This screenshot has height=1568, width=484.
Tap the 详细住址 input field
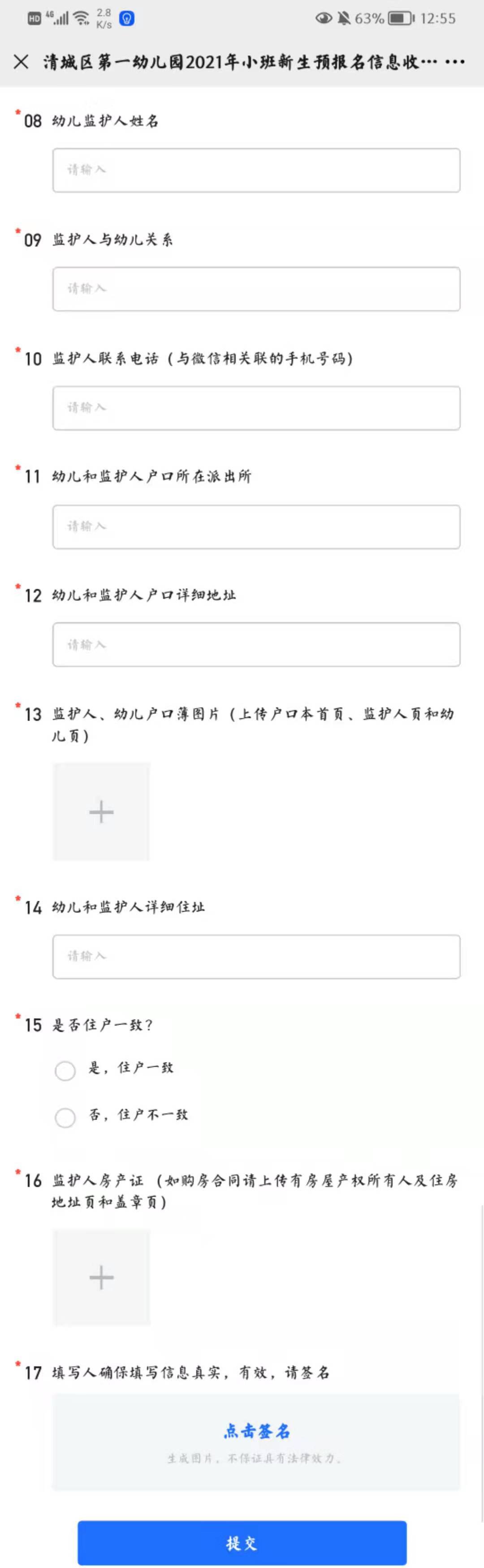[x=256, y=956]
